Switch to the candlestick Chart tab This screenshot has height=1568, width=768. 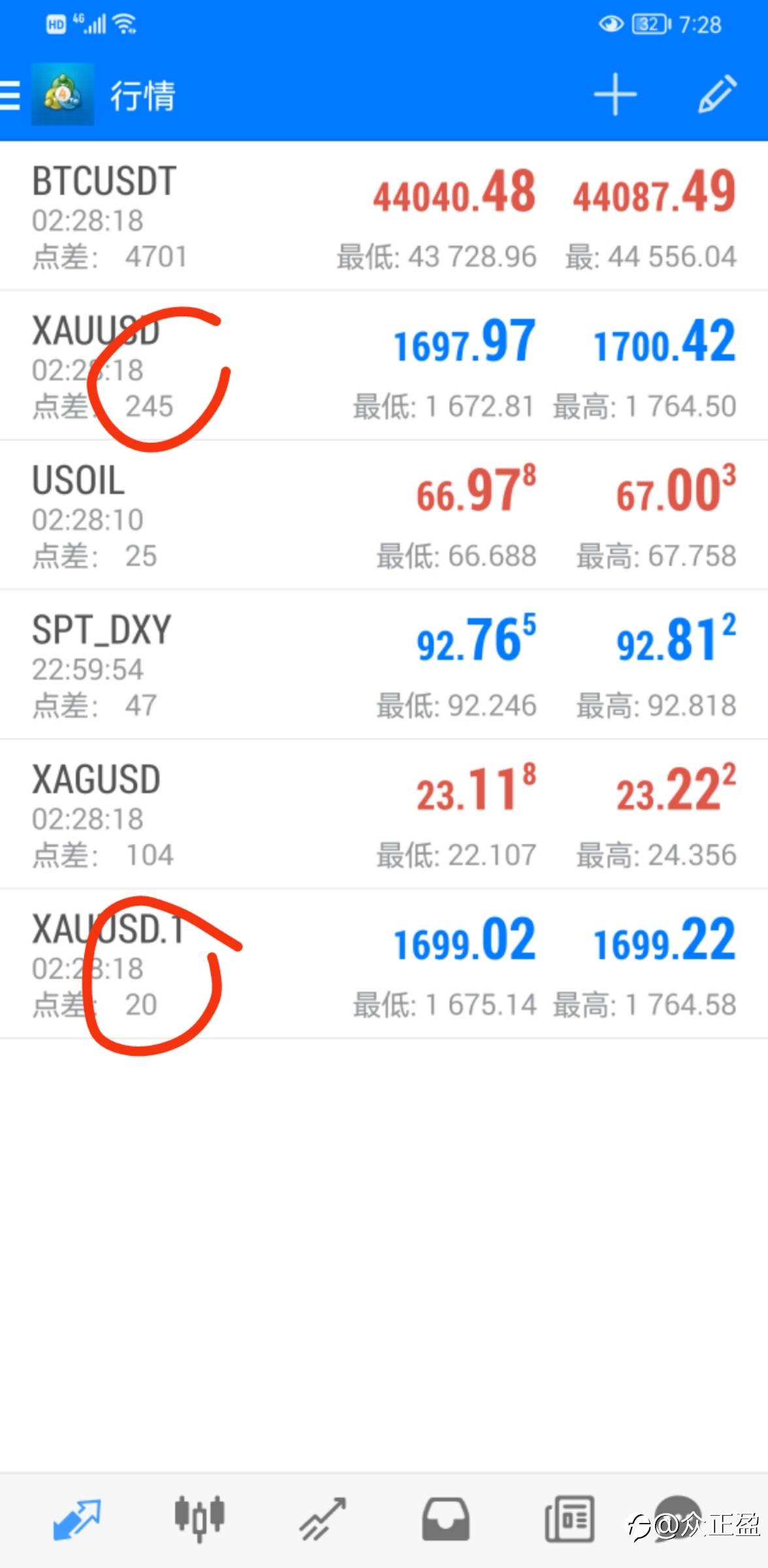(199, 1520)
